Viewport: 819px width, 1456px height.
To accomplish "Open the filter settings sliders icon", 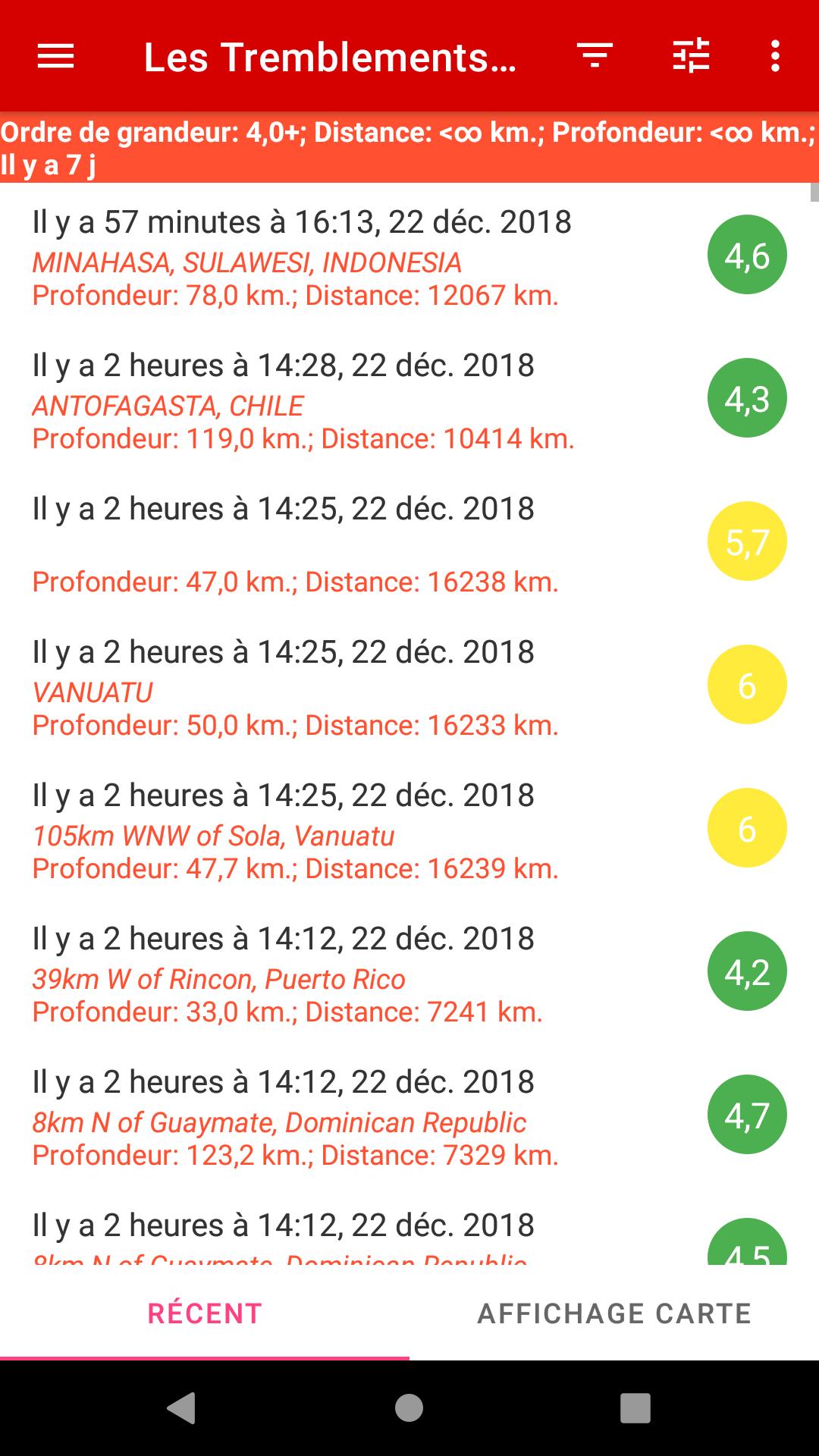I will (x=691, y=56).
